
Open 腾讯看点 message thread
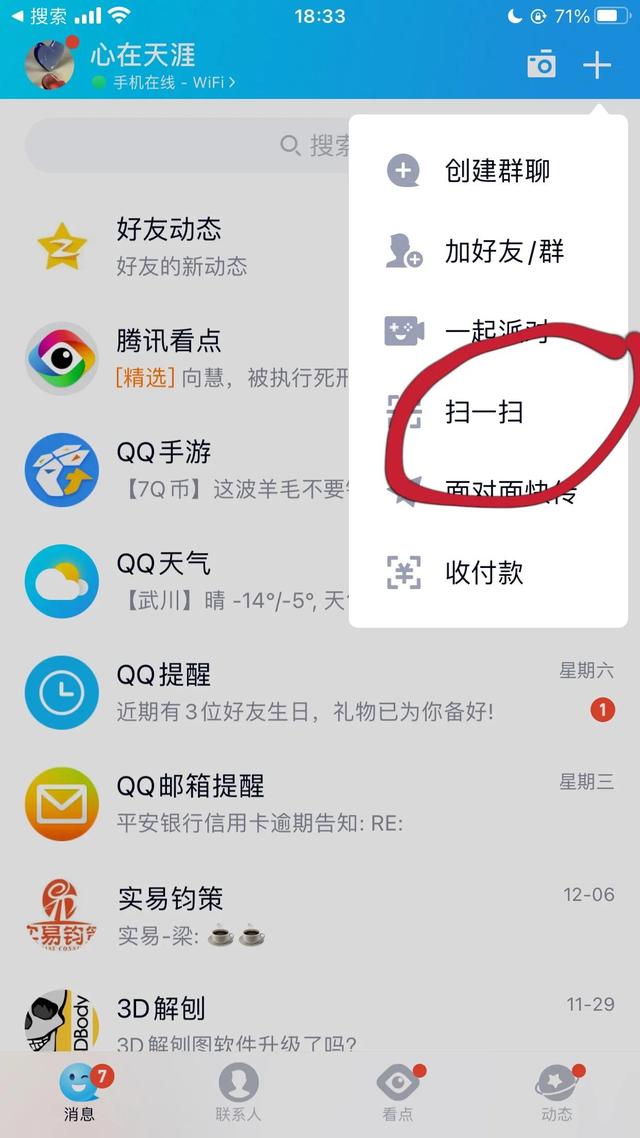[x=180, y=358]
